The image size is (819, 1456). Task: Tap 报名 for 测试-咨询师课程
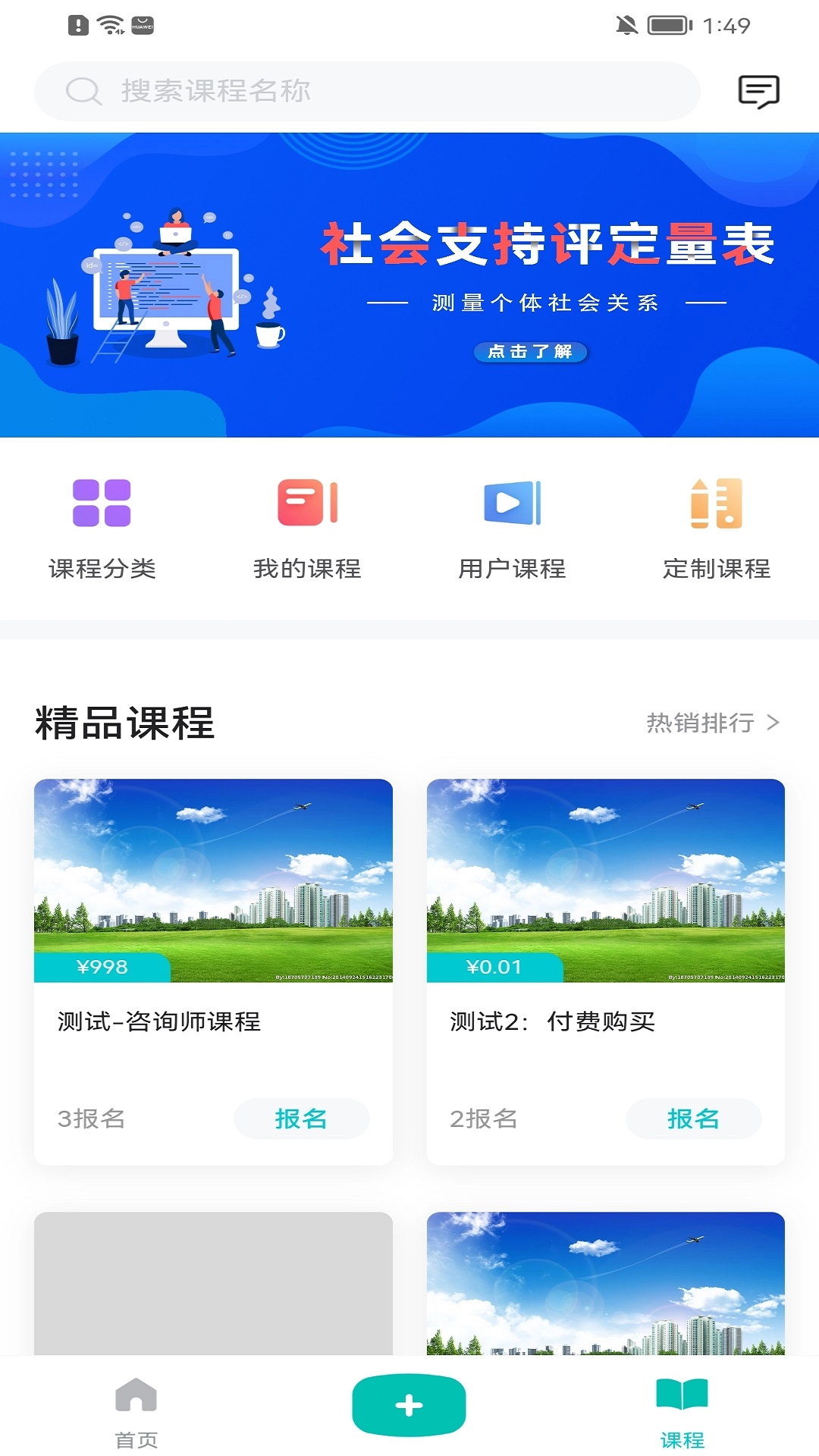pyautogui.click(x=302, y=1119)
